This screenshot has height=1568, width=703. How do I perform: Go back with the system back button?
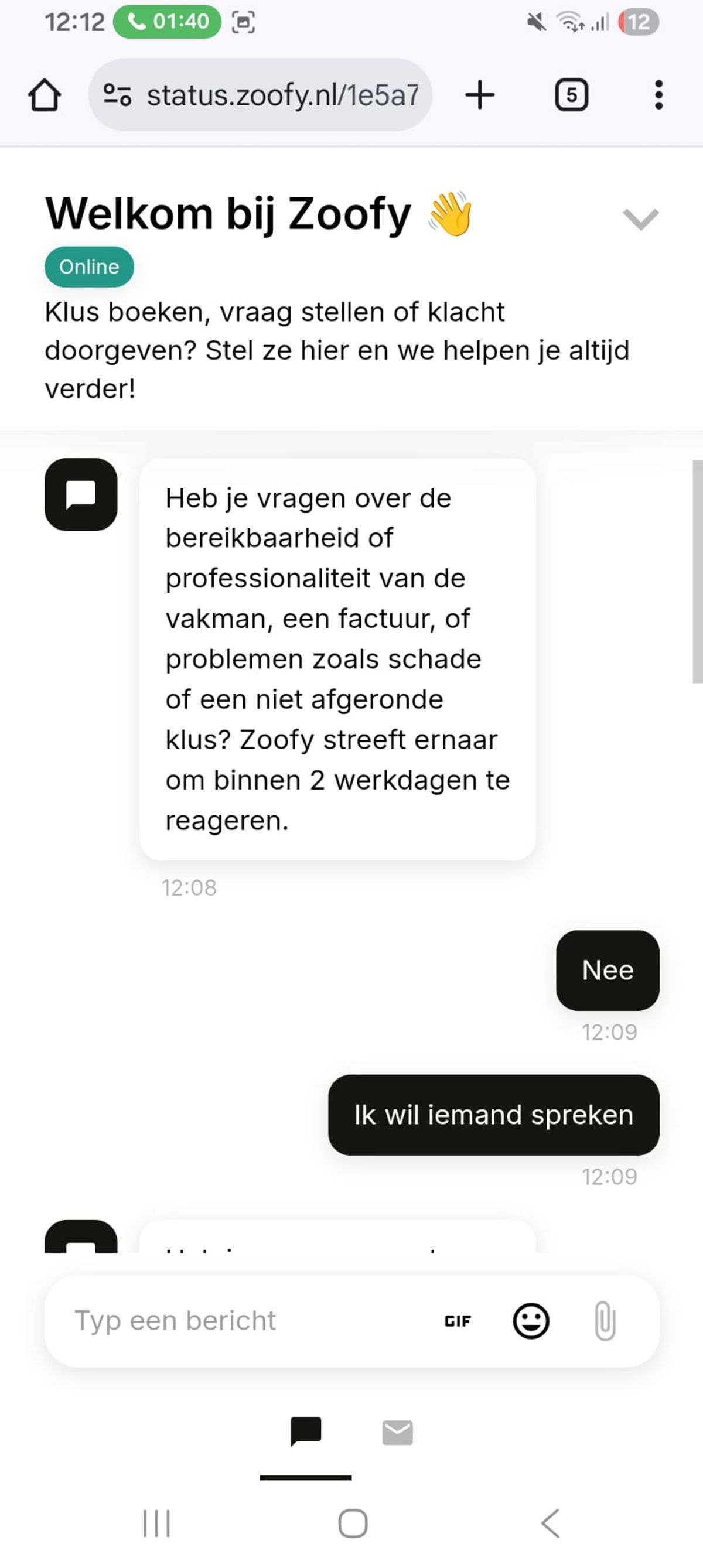click(550, 1523)
